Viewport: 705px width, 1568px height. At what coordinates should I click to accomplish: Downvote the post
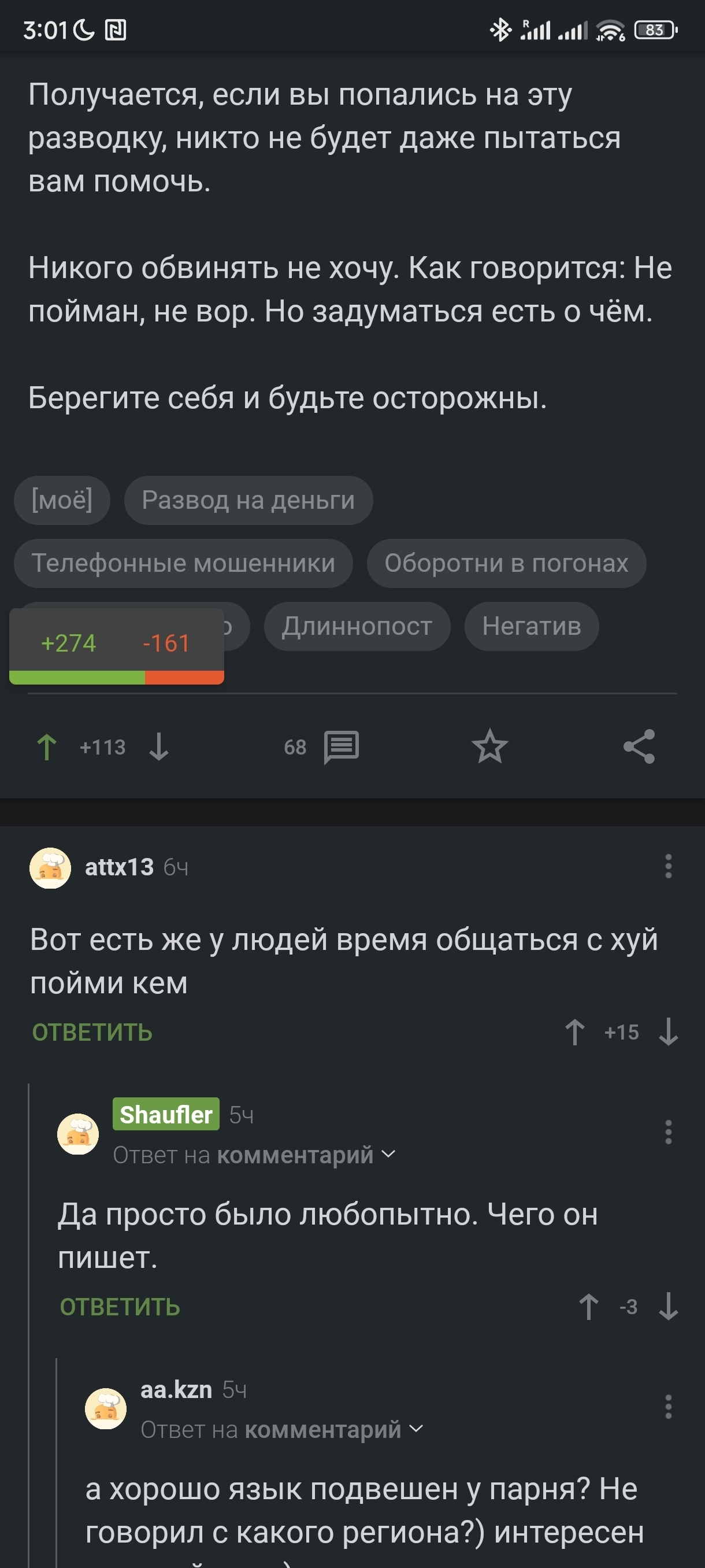(x=159, y=747)
